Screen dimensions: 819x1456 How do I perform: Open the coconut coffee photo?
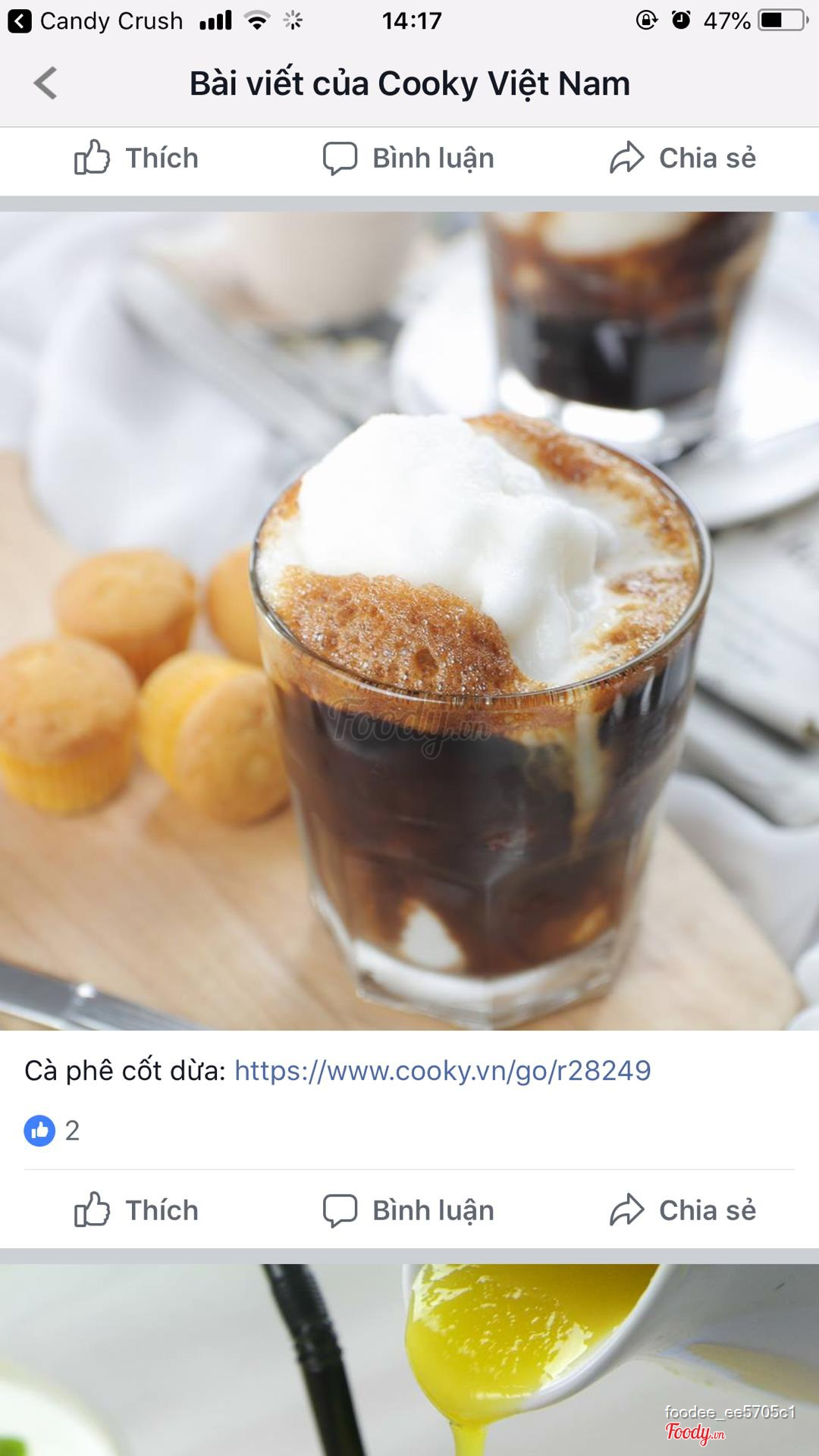[x=409, y=620]
